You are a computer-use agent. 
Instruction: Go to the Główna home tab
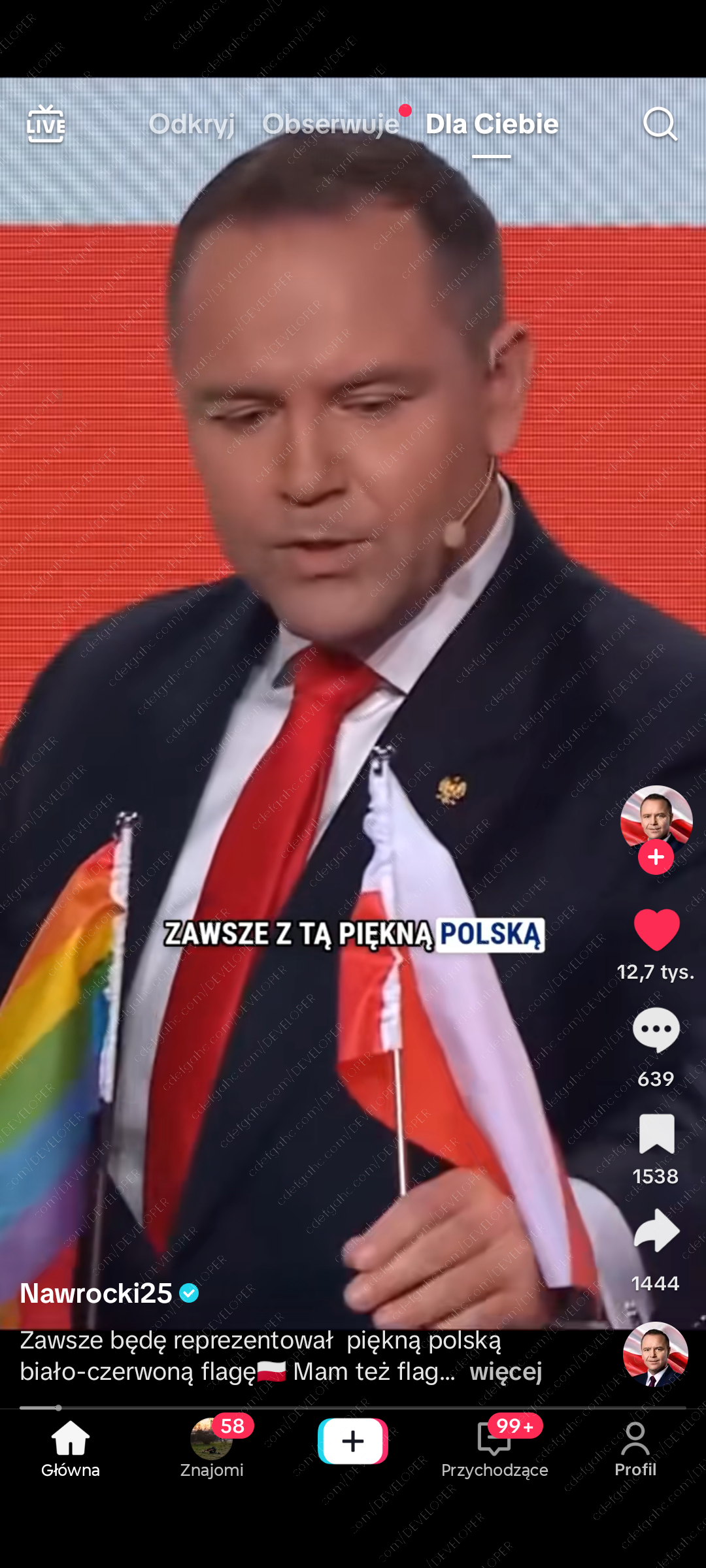click(71, 1448)
